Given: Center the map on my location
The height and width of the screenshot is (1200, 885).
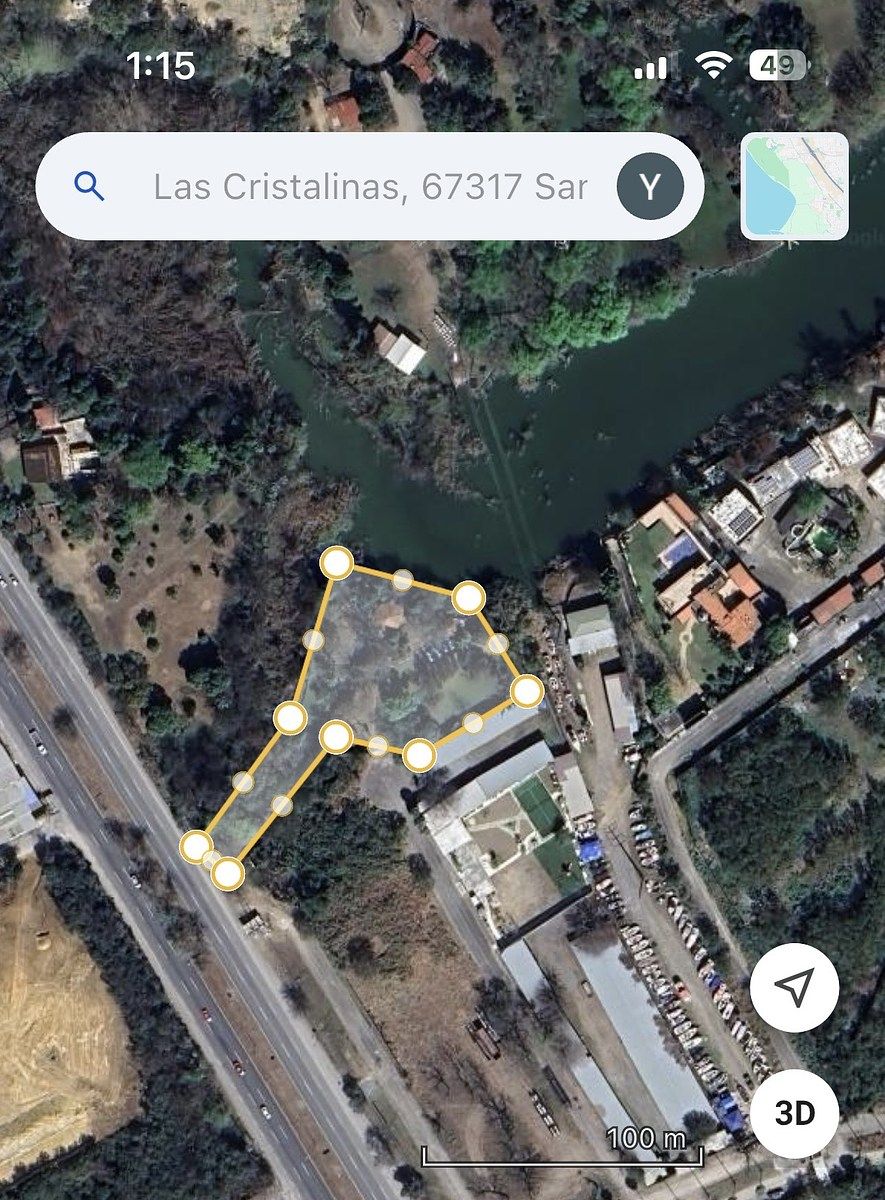Looking at the screenshot, I should (794, 988).
